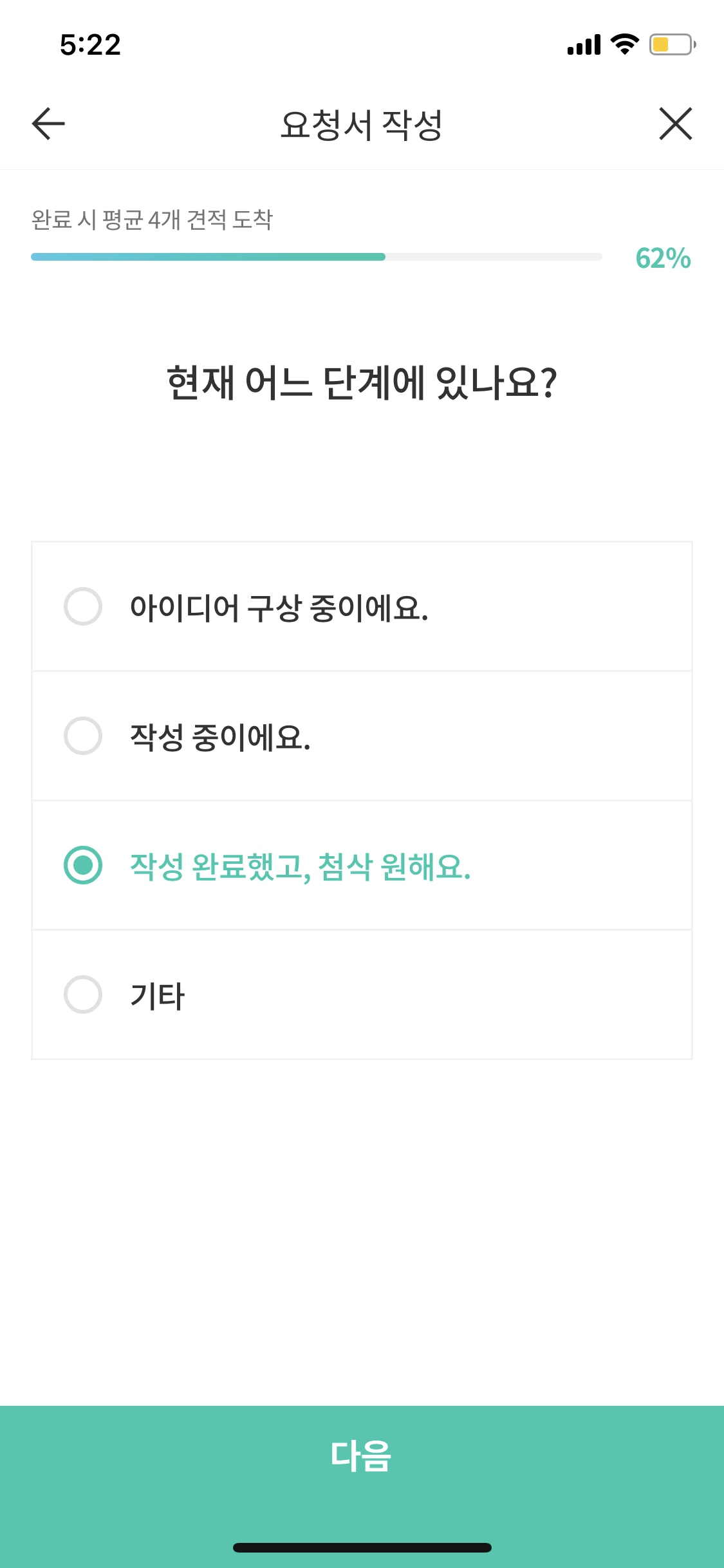The height and width of the screenshot is (1568, 724).
Task: Tap the 요청서 작성 title
Action: (362, 124)
